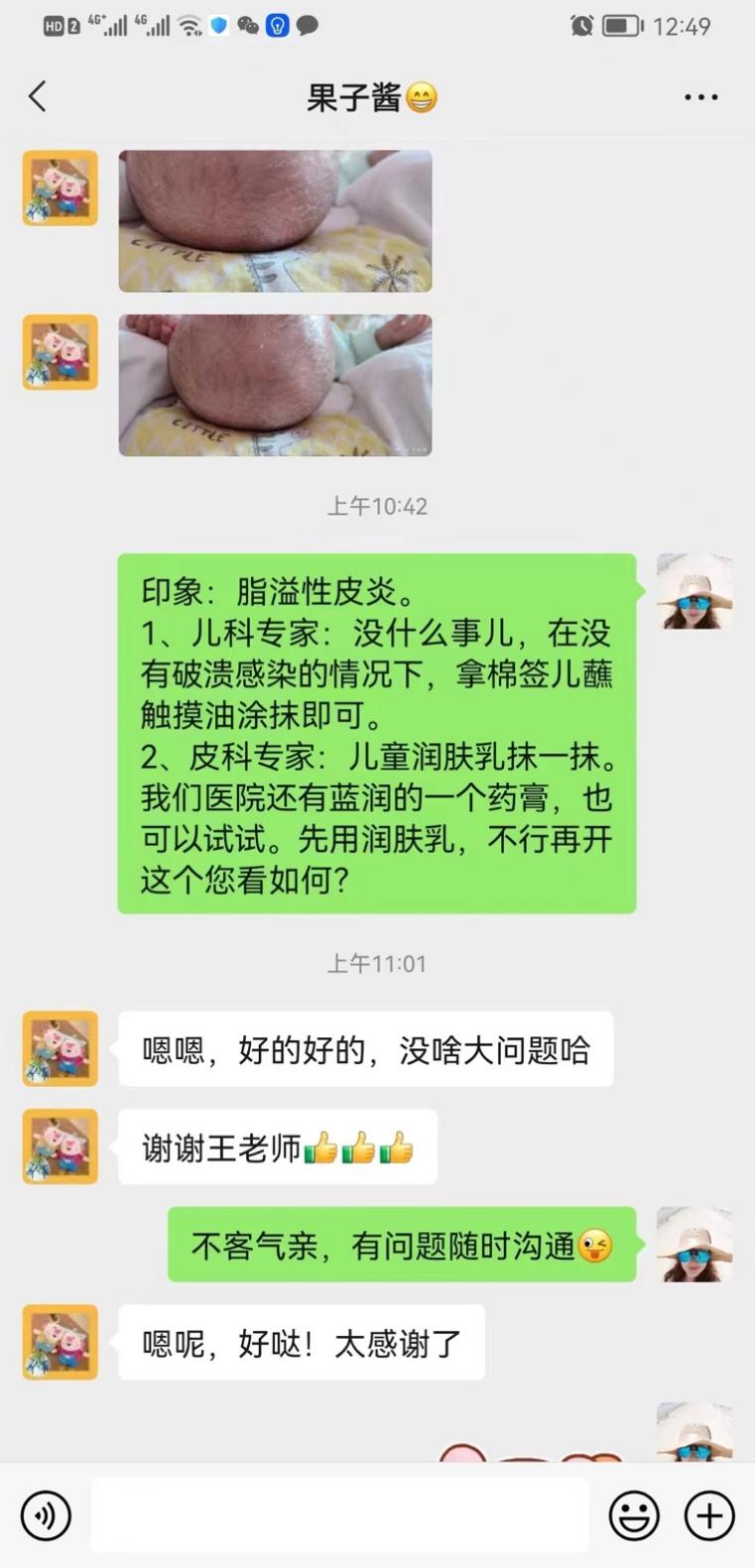The width and height of the screenshot is (755, 1568).
Task: Tap the message text field
Action: click(x=339, y=1515)
